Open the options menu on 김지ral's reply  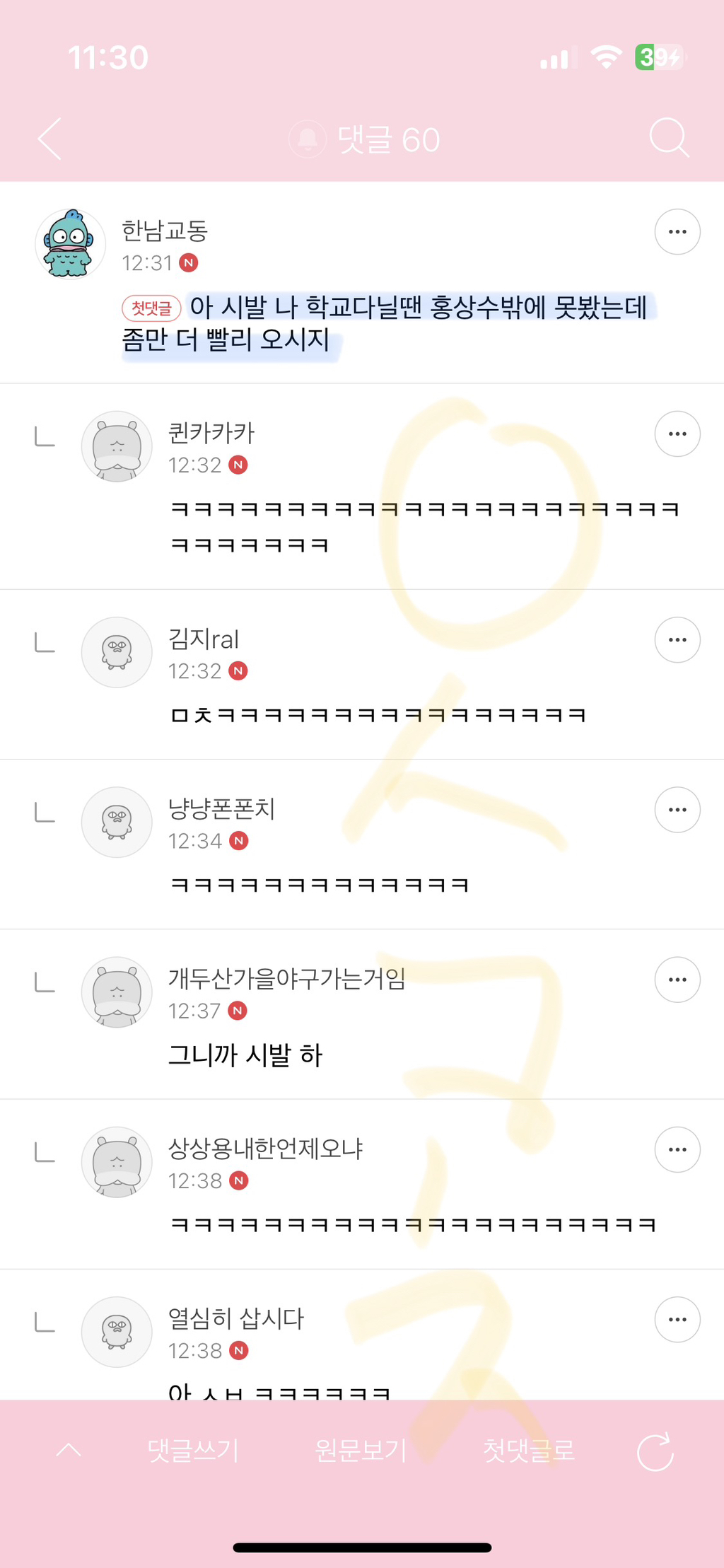coord(677,640)
